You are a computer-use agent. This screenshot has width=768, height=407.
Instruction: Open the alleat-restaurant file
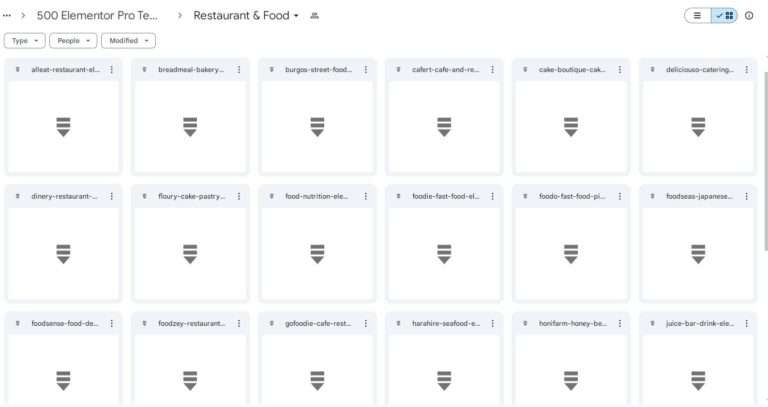point(62,126)
